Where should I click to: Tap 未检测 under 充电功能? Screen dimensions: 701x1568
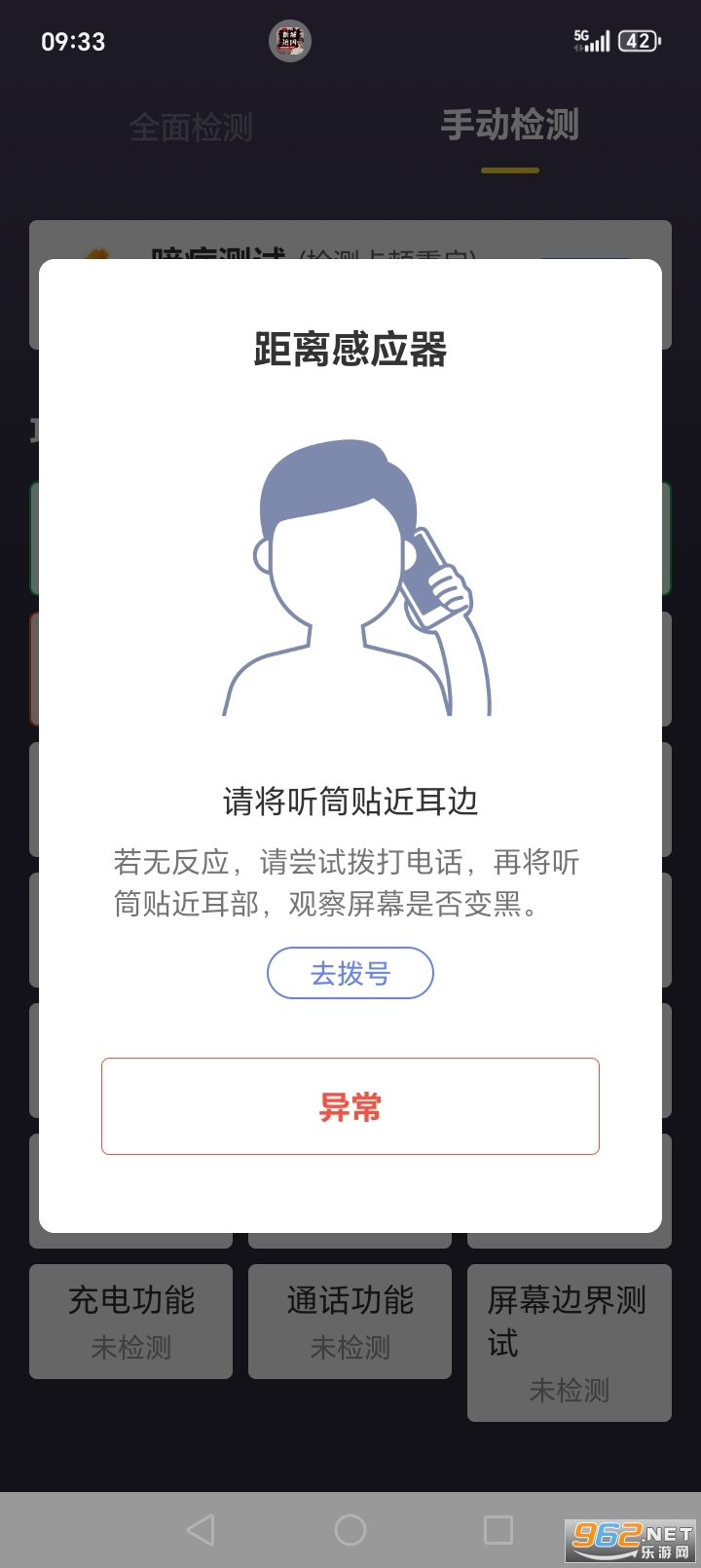(130, 1349)
